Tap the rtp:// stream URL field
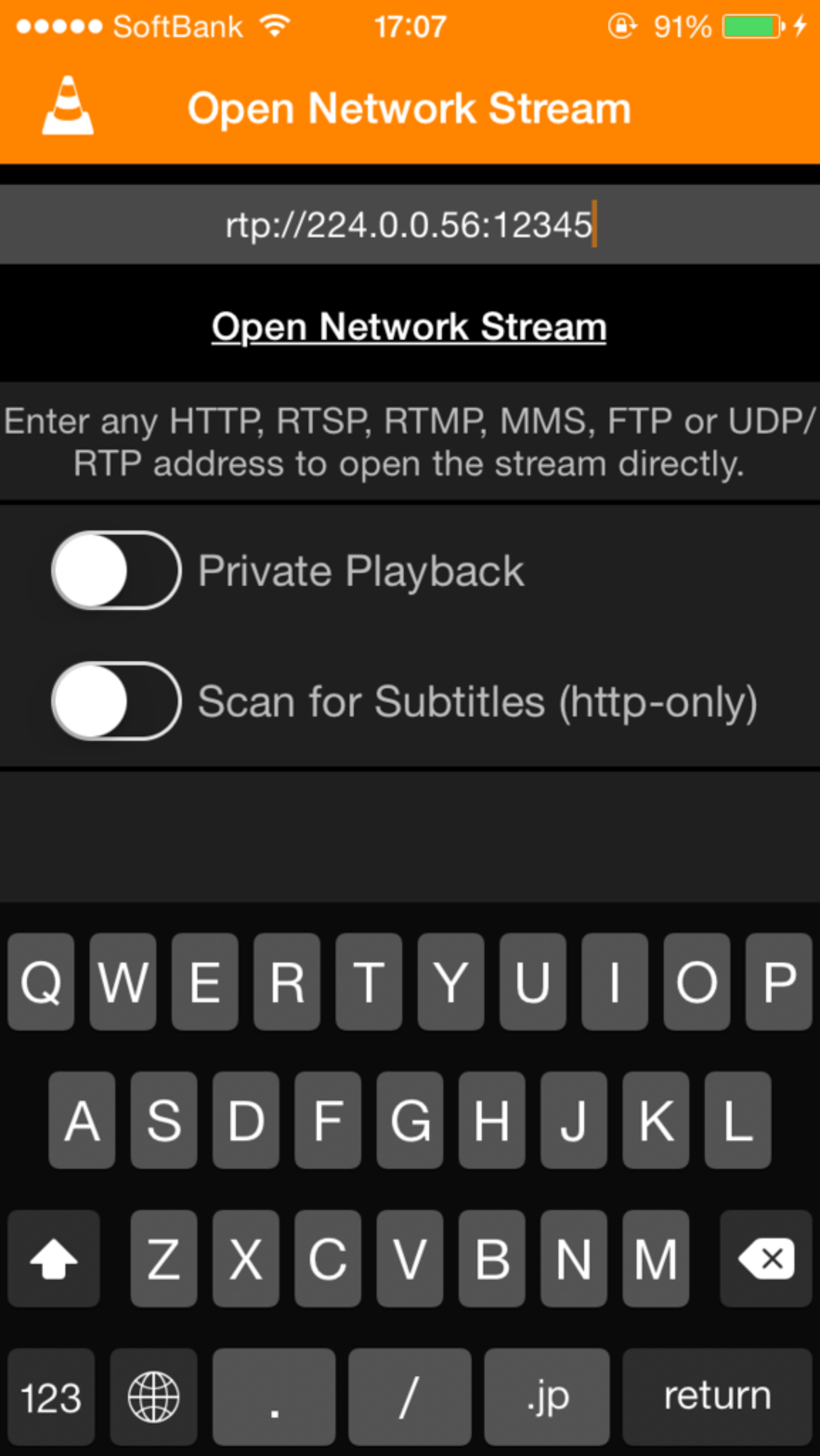Viewport: 820px width, 1456px height. tap(409, 225)
